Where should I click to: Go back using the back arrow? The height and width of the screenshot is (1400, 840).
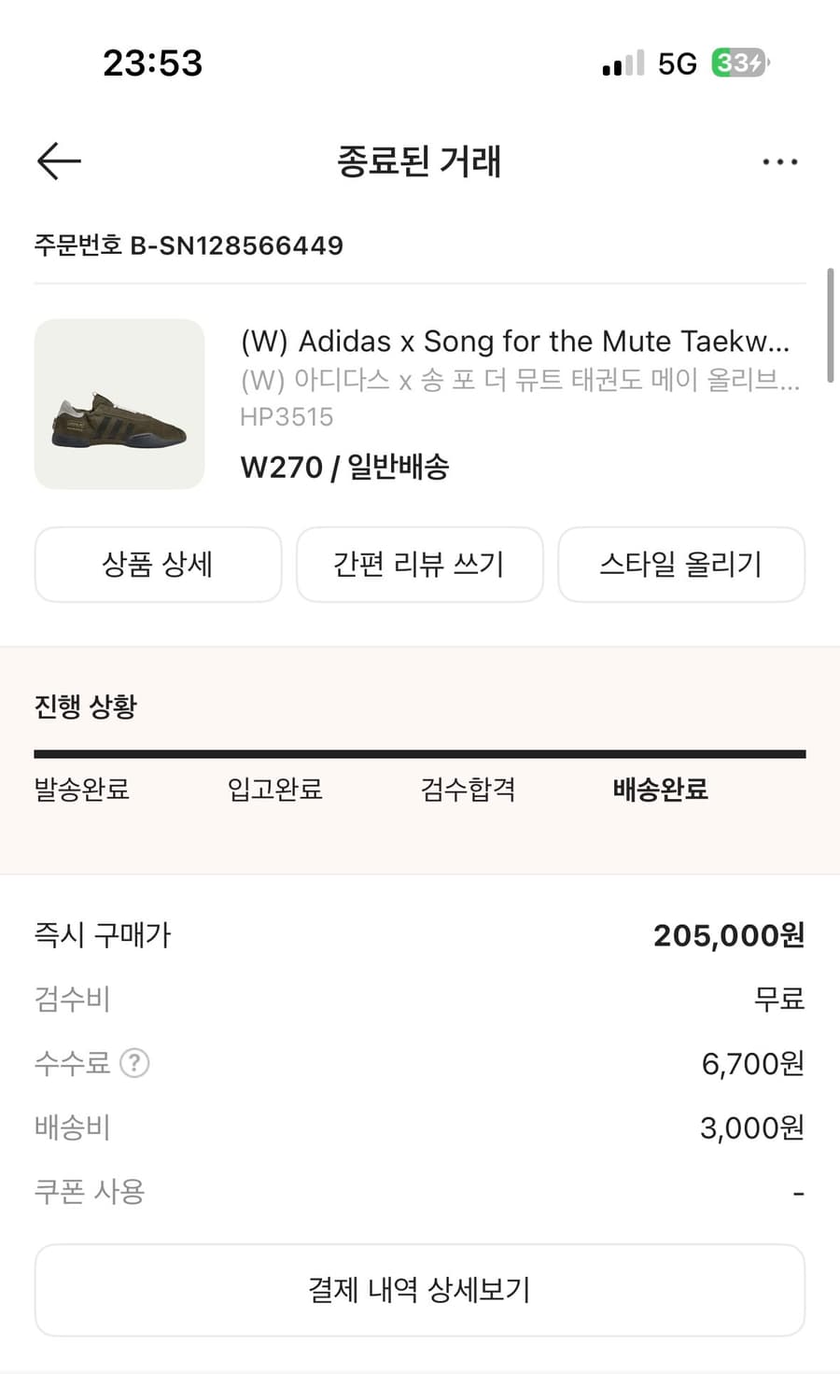(58, 161)
